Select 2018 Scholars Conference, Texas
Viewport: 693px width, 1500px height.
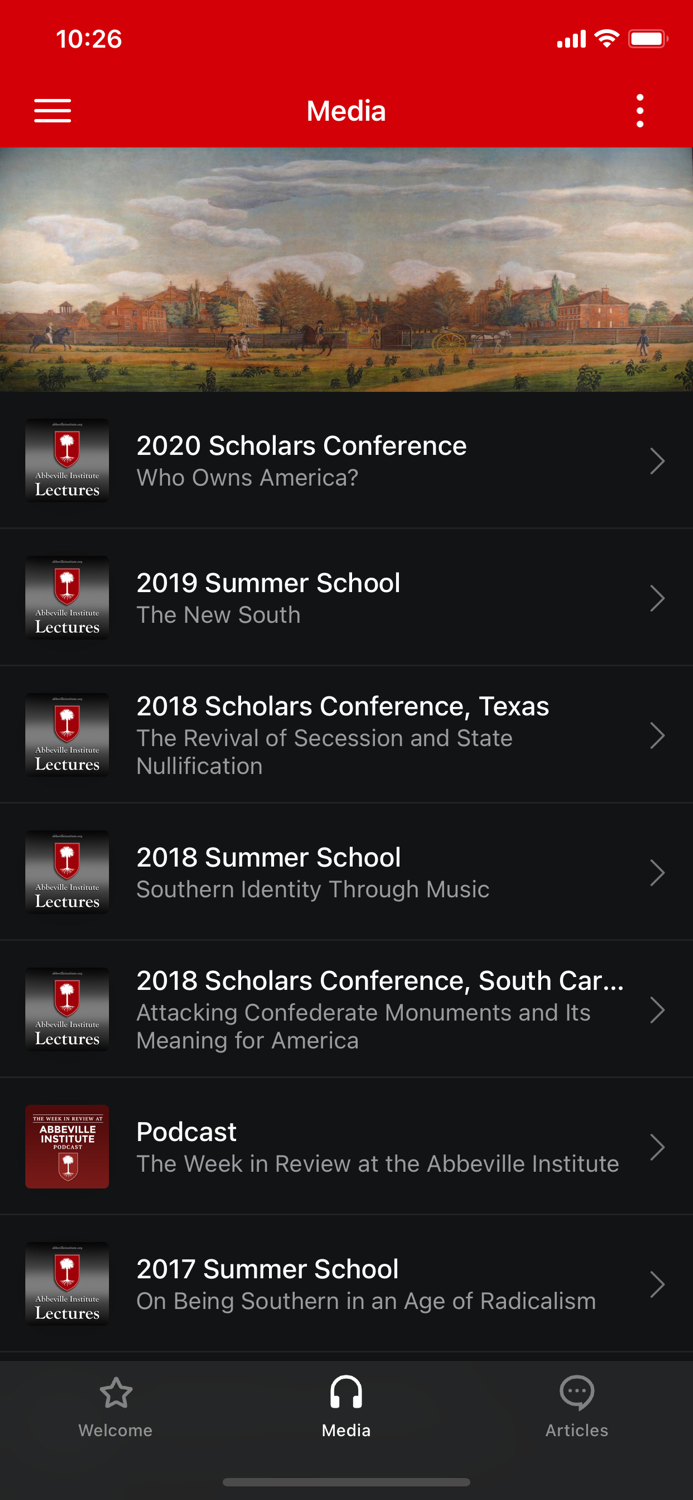pyautogui.click(x=346, y=735)
